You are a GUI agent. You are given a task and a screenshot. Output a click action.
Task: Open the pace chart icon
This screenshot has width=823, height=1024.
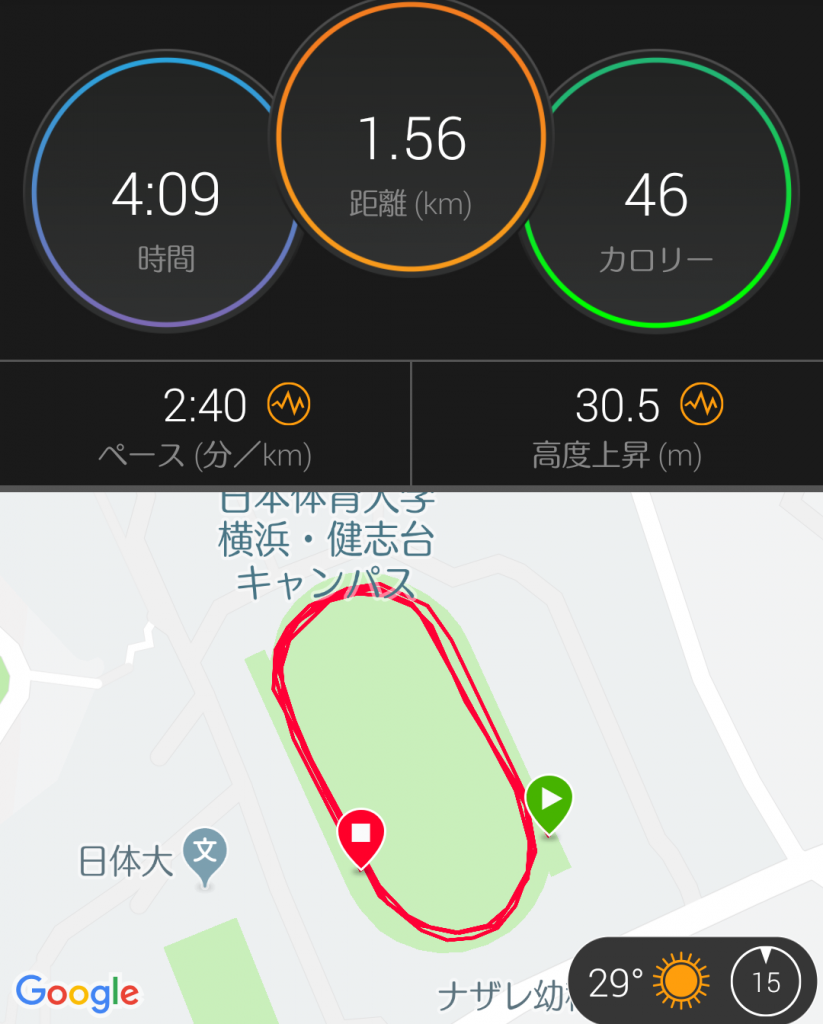[x=289, y=405]
